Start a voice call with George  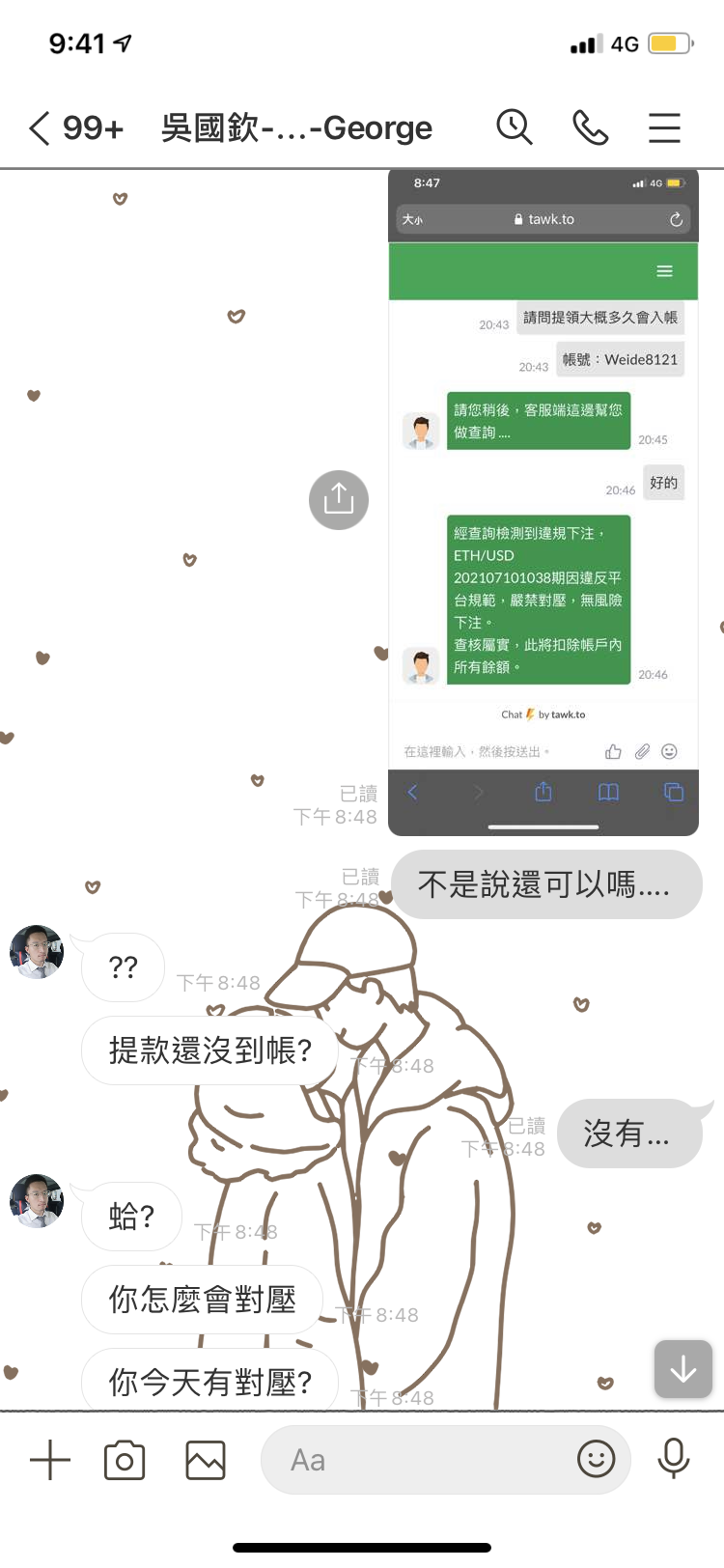point(590,127)
